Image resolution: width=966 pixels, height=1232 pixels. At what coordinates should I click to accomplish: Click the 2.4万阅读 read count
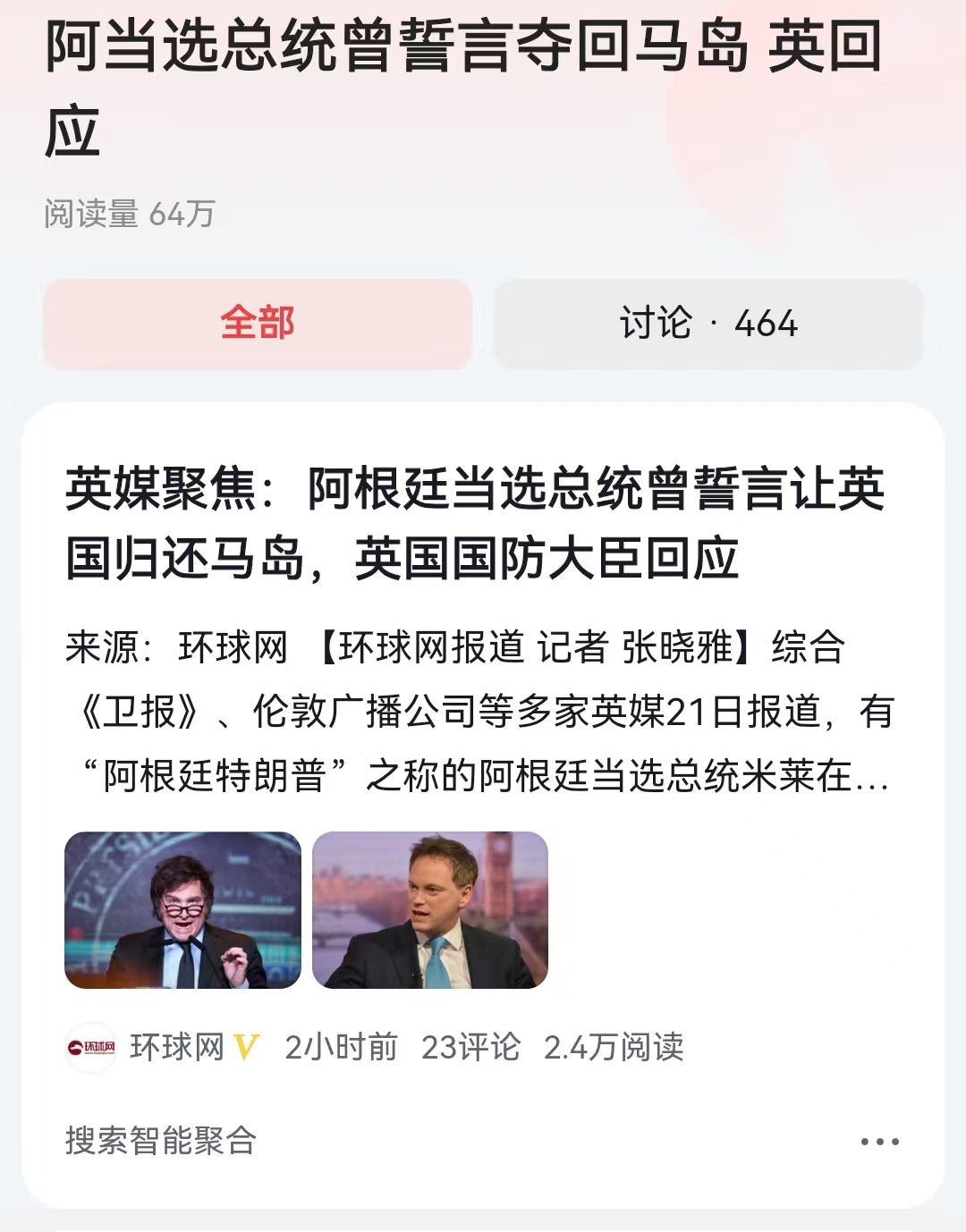[x=614, y=1046]
